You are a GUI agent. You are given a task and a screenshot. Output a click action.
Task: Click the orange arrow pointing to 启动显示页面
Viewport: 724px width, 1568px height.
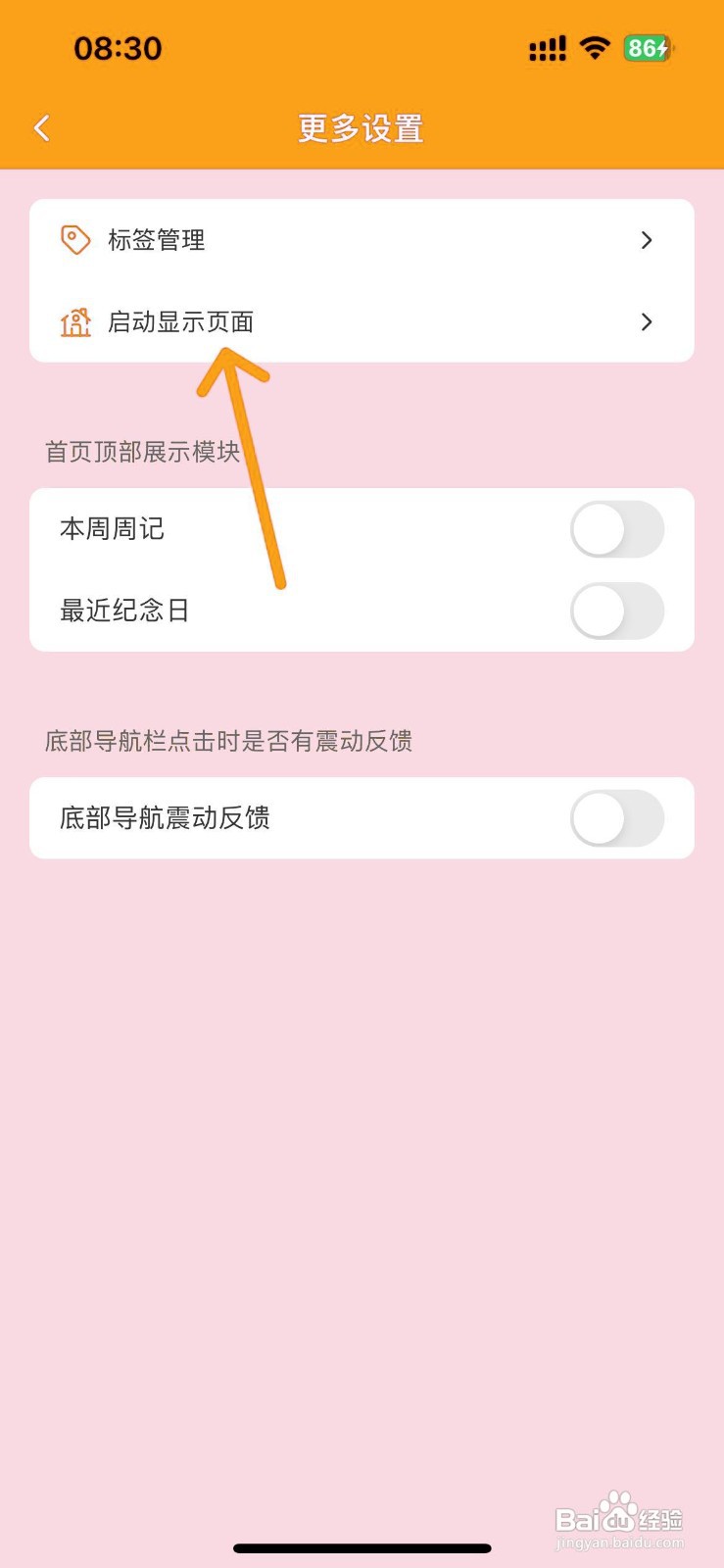239,461
